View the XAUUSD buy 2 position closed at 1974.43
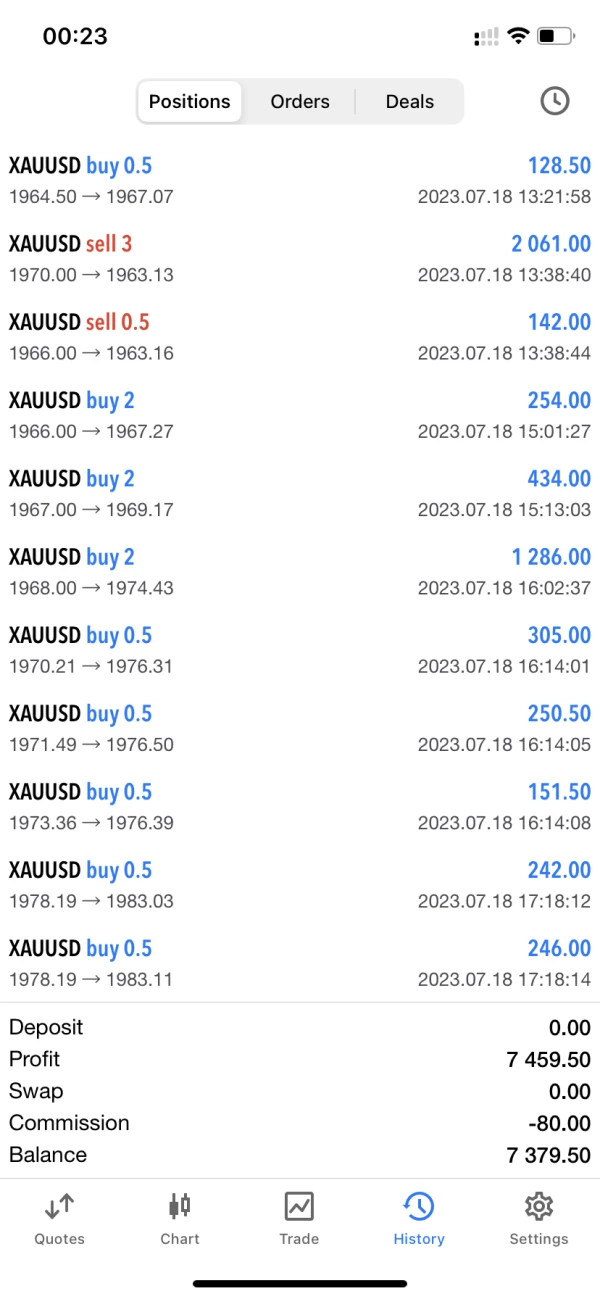Screen dimensions: 600x1299 click(x=300, y=571)
